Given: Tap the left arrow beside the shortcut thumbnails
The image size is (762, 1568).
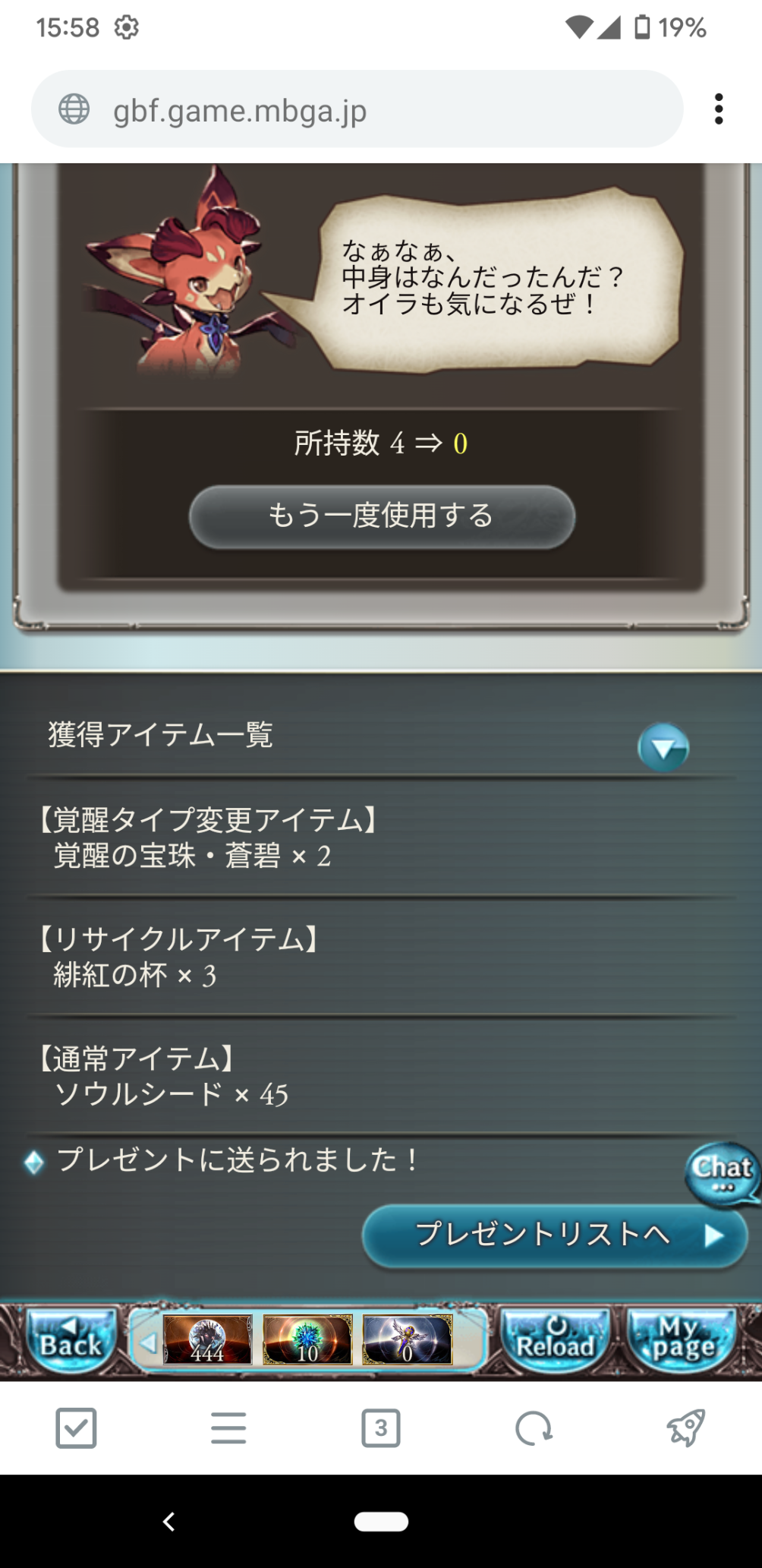Looking at the screenshot, I should (x=147, y=1342).
